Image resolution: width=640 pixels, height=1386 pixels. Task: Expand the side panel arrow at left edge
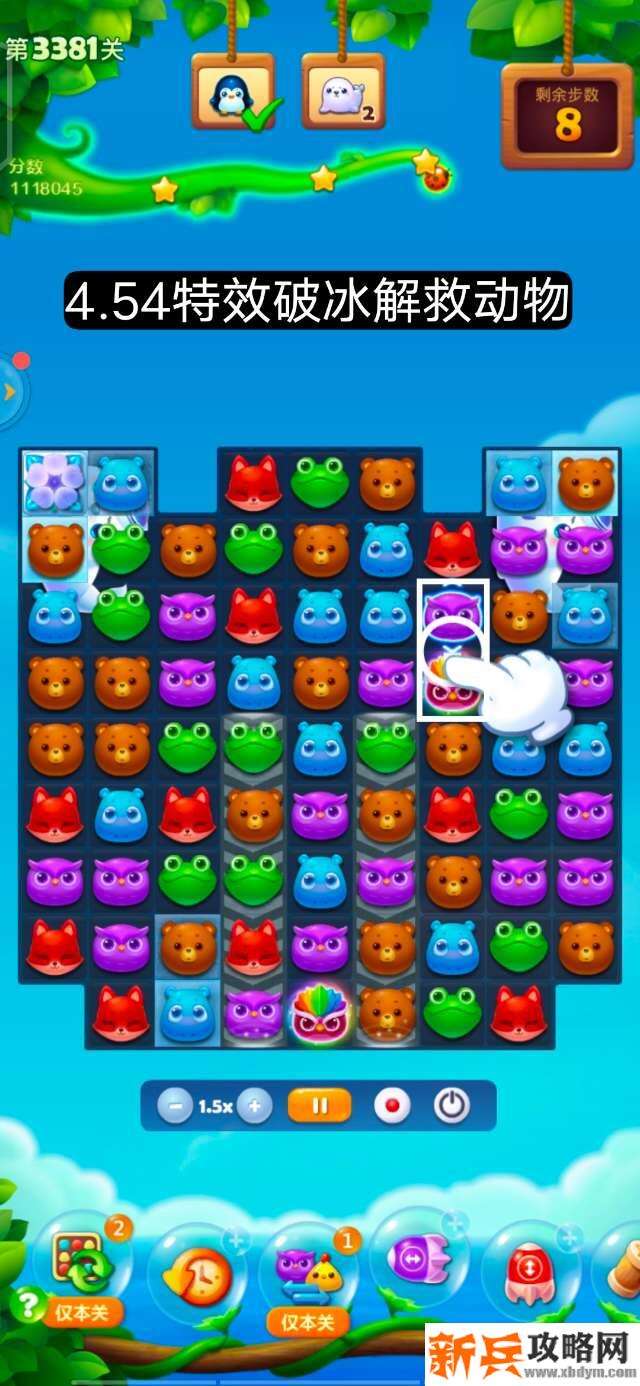point(10,391)
